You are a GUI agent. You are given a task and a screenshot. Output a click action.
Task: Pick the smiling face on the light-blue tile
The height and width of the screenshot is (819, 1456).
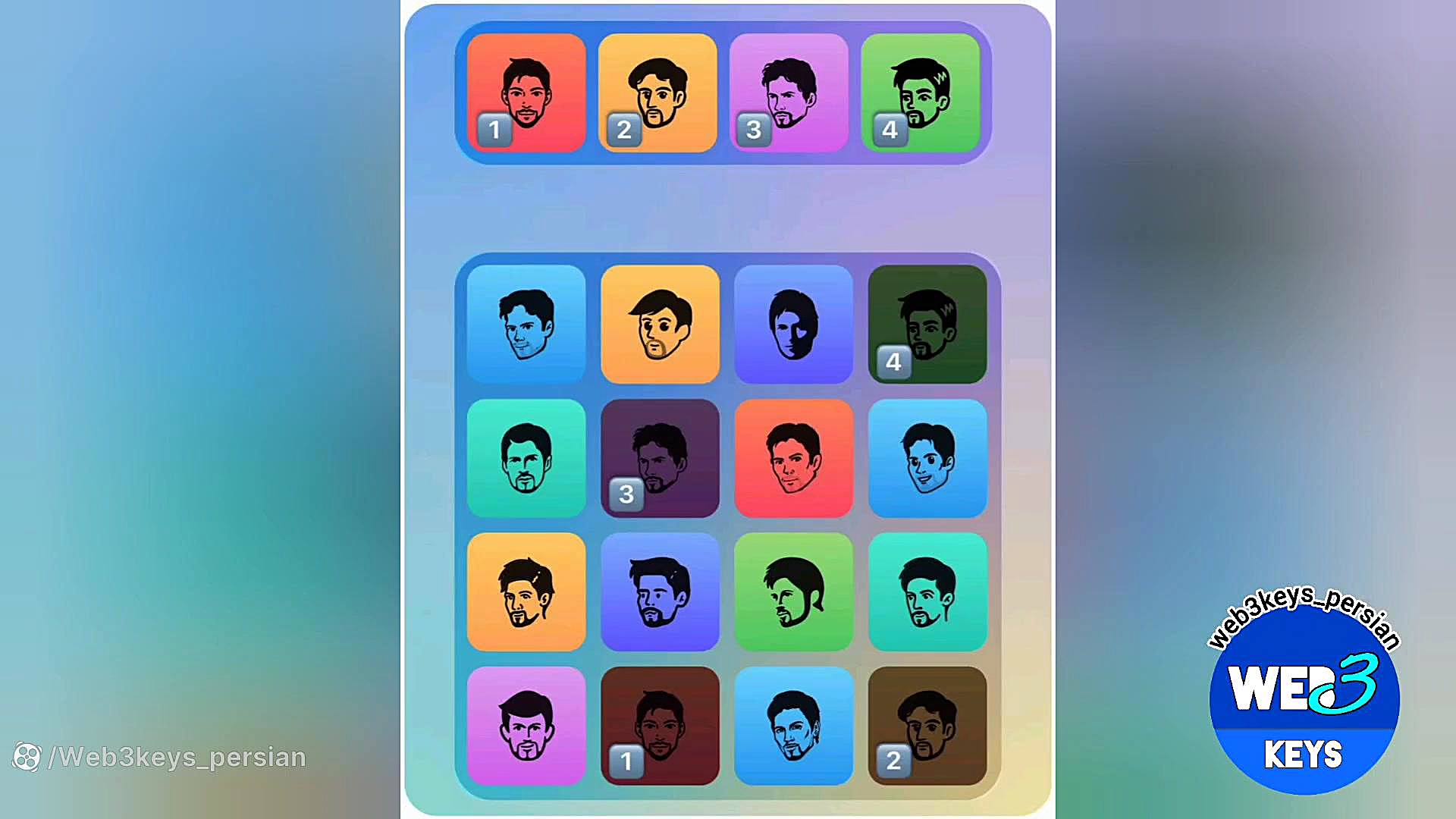[927, 459]
